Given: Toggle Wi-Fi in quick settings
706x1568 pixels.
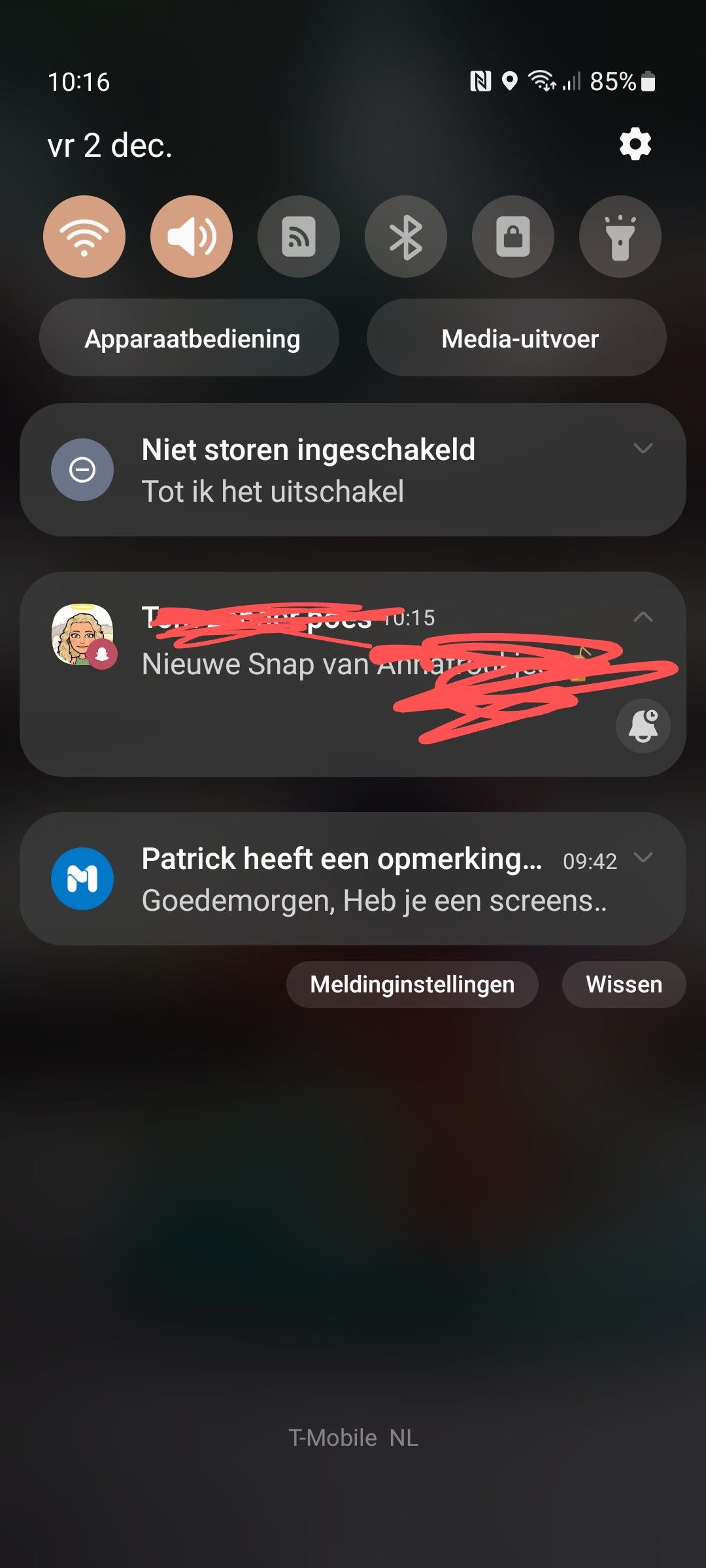Looking at the screenshot, I should [x=84, y=237].
